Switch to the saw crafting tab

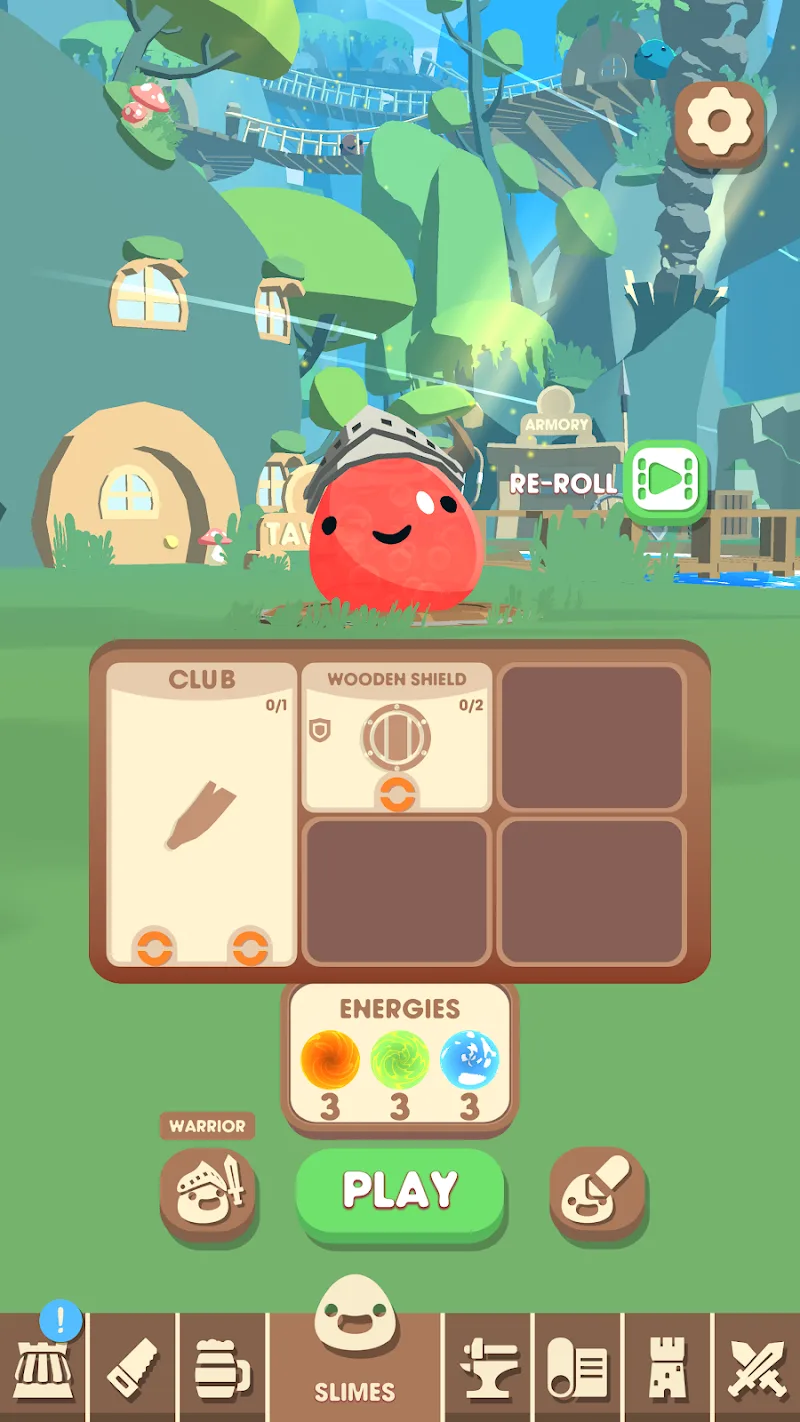pyautogui.click(x=133, y=1367)
